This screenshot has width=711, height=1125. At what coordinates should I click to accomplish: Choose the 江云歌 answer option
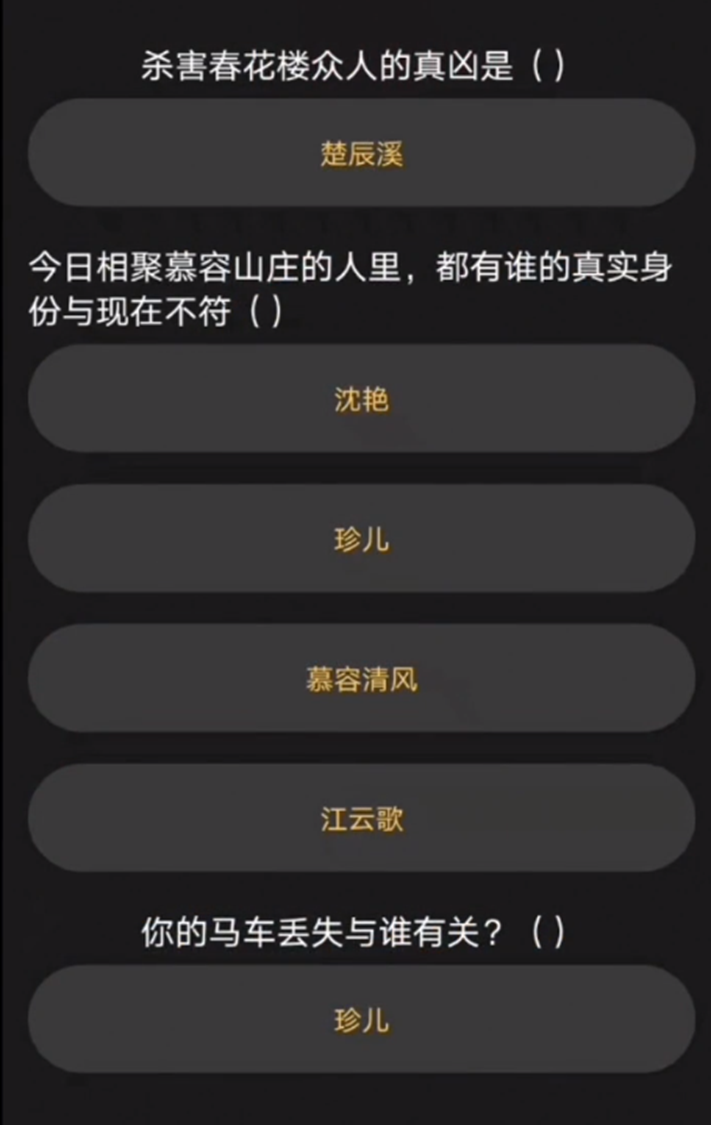(x=361, y=820)
